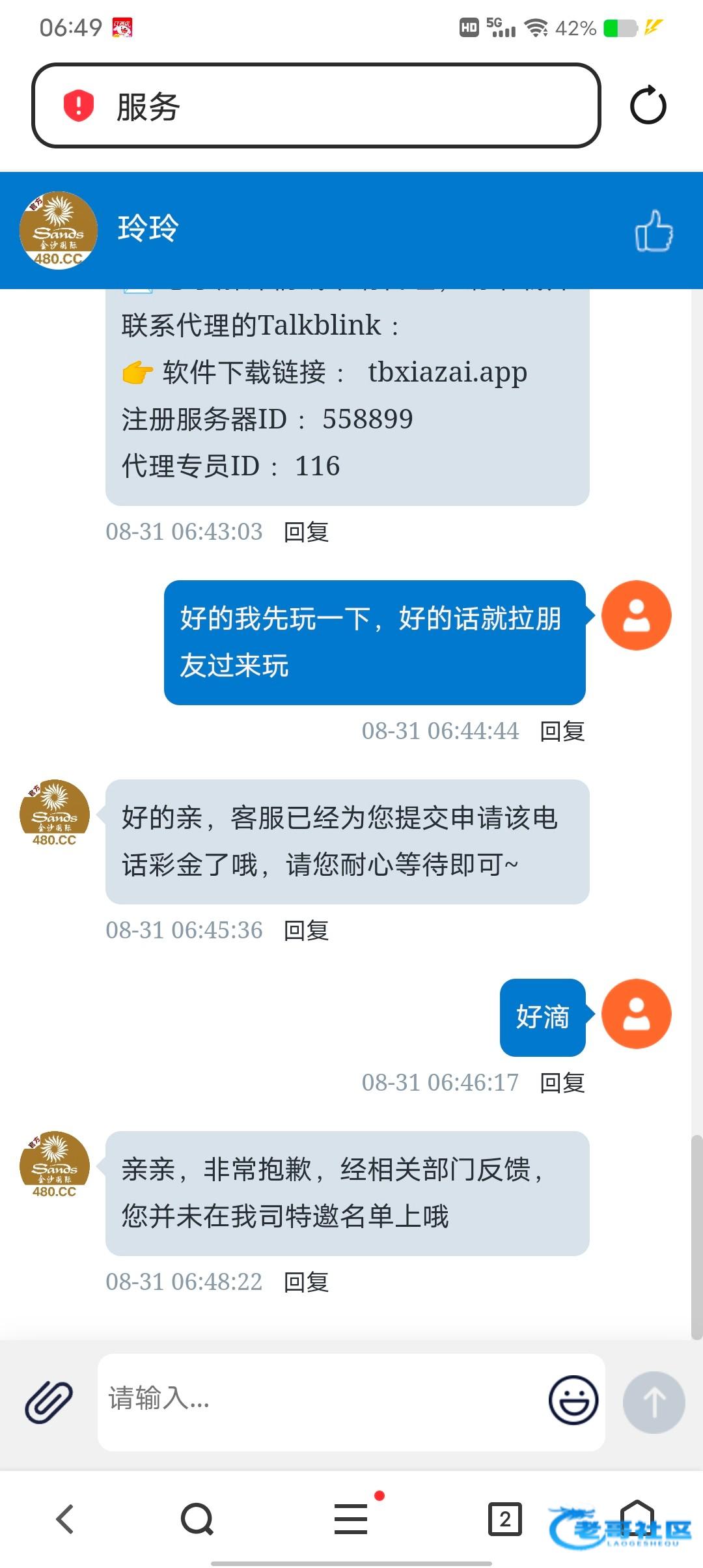Attach a file with the paperclip icon
703x1568 pixels.
pyautogui.click(x=49, y=1401)
